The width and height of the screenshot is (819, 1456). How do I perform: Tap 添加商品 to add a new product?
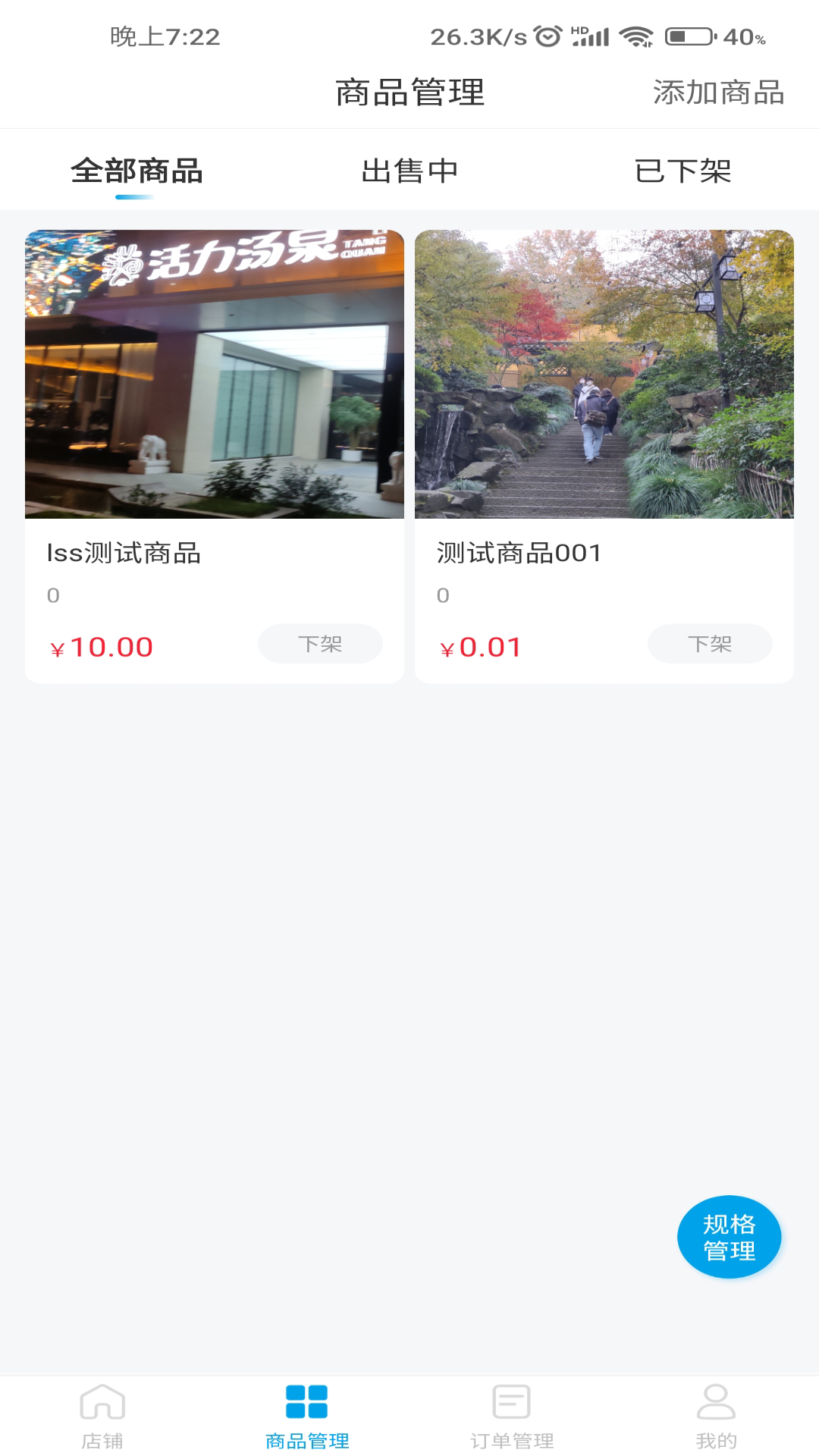(719, 93)
